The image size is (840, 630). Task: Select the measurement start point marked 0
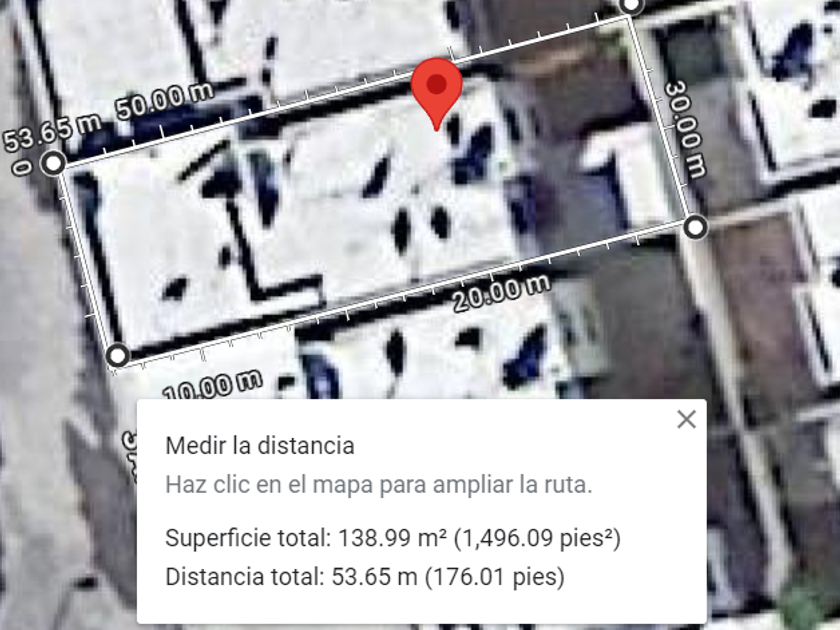53,163
